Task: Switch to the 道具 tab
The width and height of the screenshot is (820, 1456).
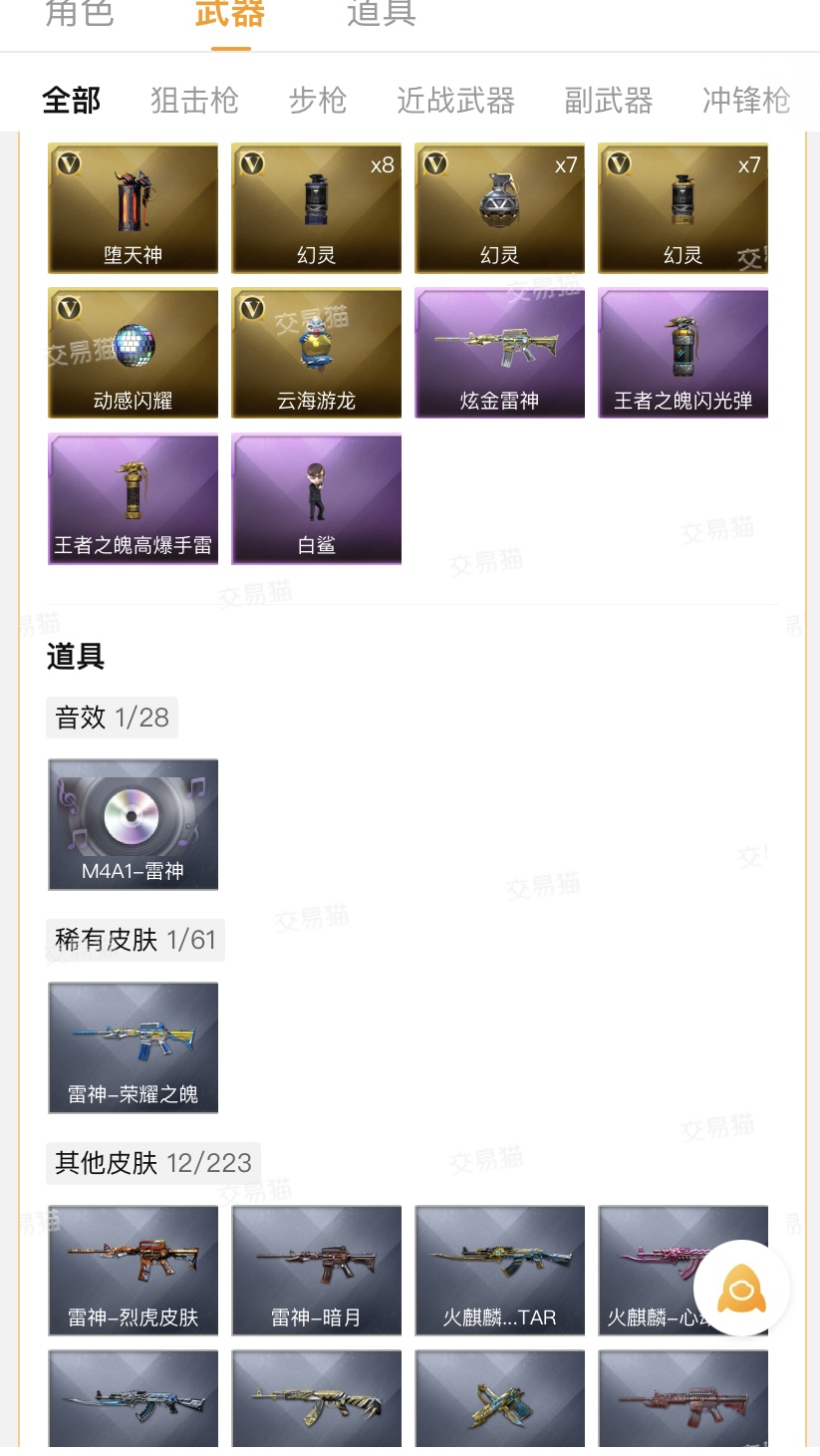Action: pyautogui.click(x=381, y=14)
